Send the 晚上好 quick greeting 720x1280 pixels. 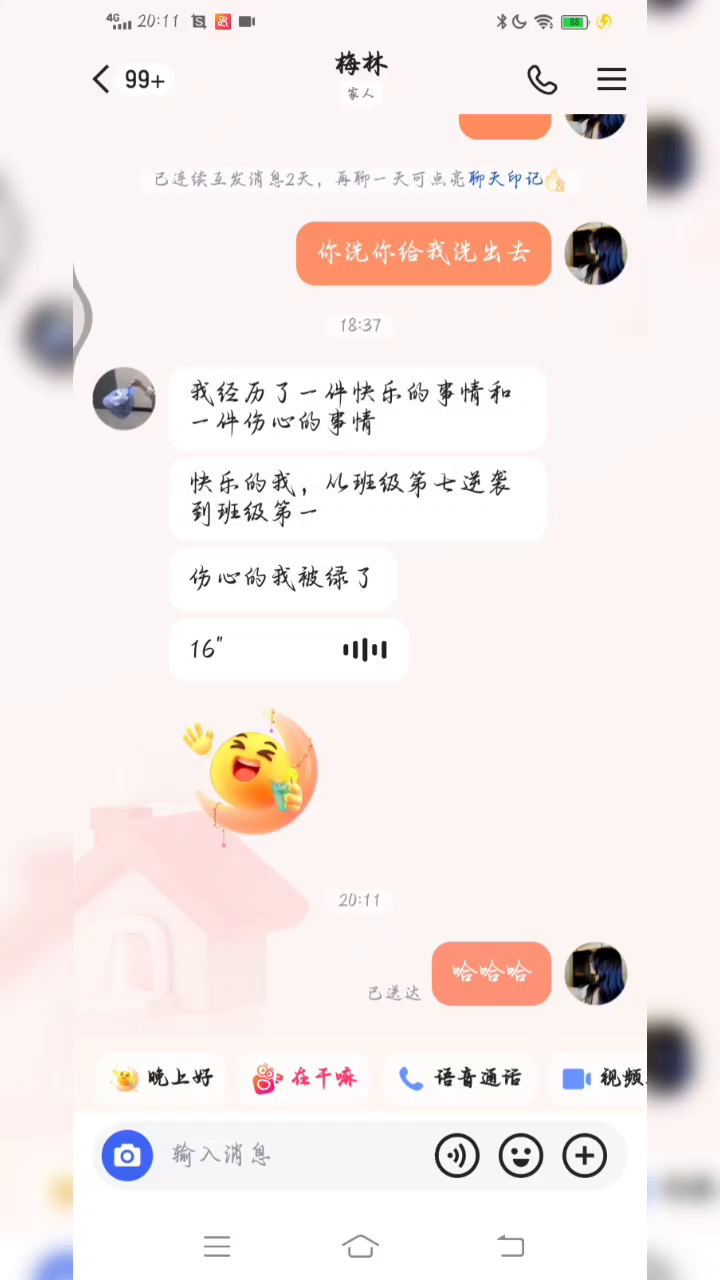pos(163,1078)
